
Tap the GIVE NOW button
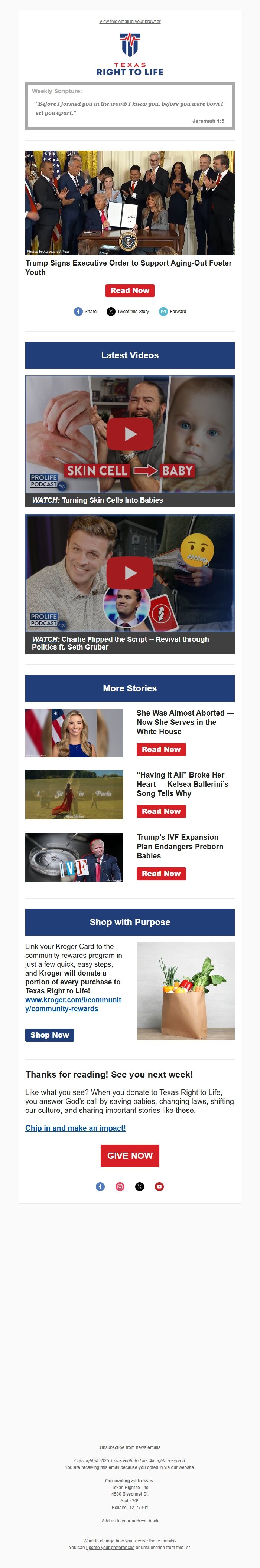130,1155
